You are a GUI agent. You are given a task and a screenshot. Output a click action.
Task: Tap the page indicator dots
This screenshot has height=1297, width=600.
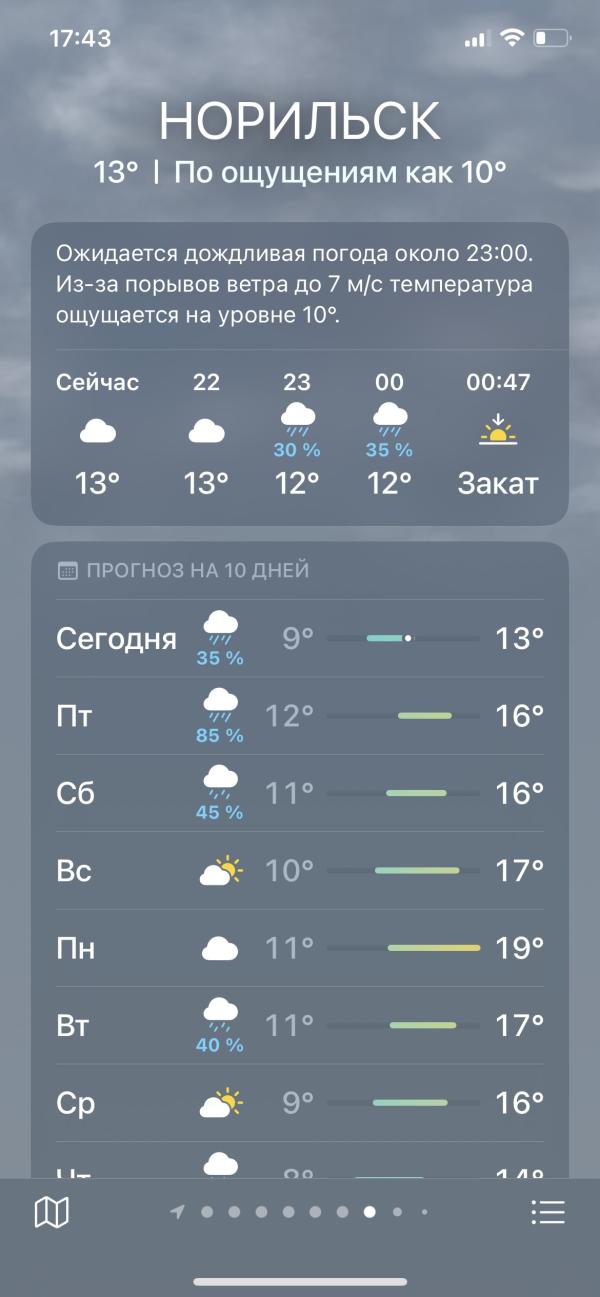click(x=299, y=1212)
